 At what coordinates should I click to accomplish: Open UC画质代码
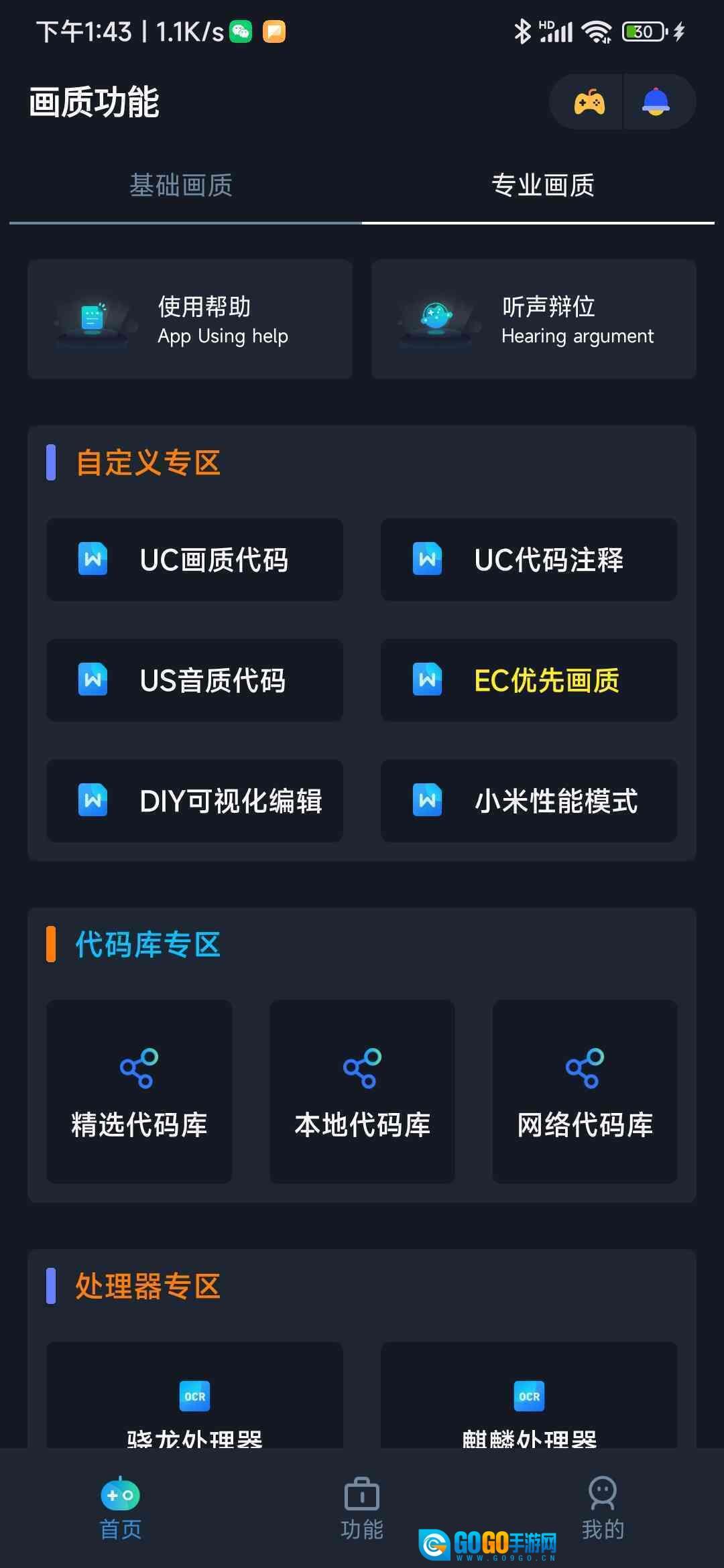(x=194, y=560)
